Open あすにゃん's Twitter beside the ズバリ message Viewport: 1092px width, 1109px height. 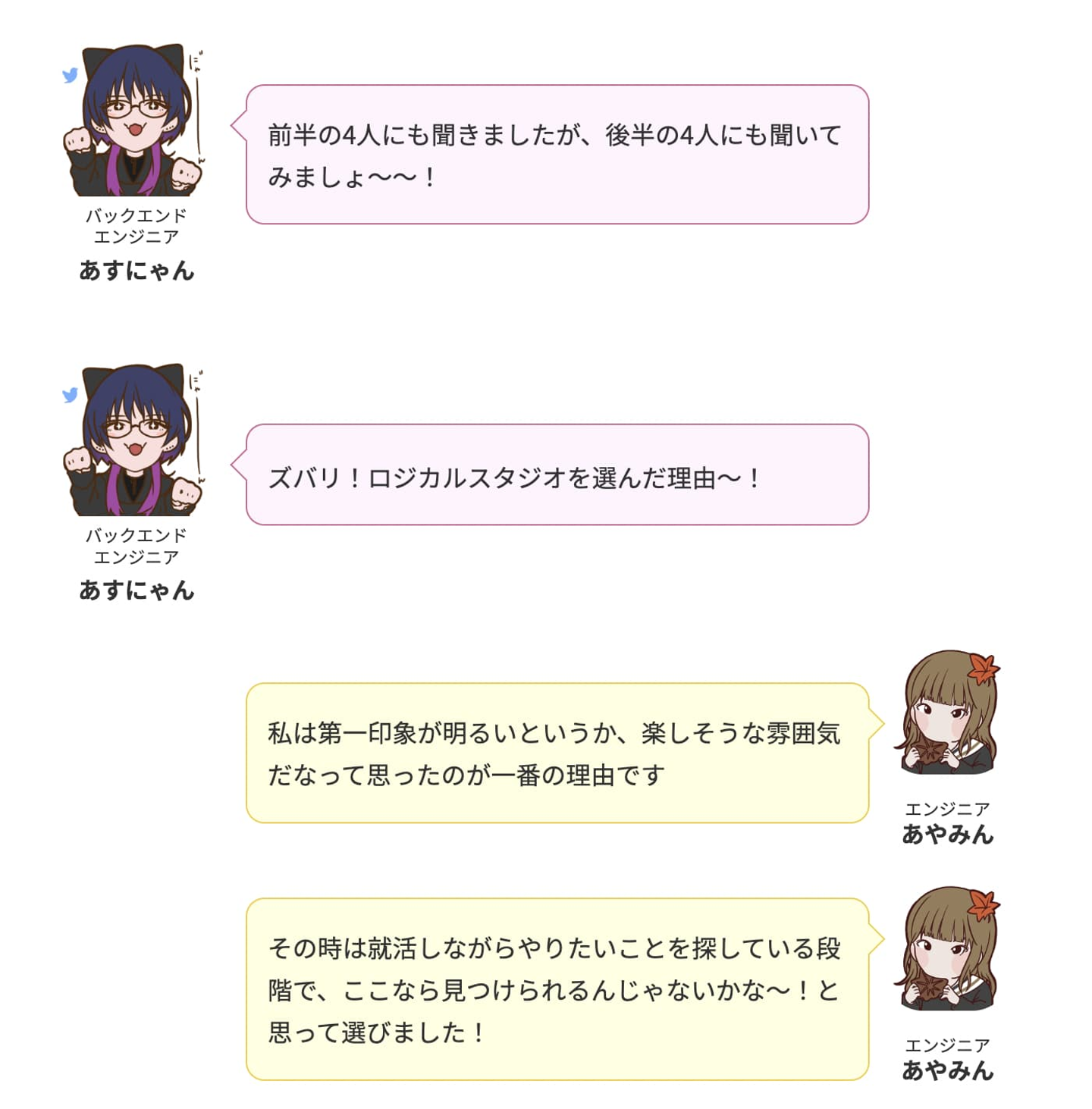71,395
